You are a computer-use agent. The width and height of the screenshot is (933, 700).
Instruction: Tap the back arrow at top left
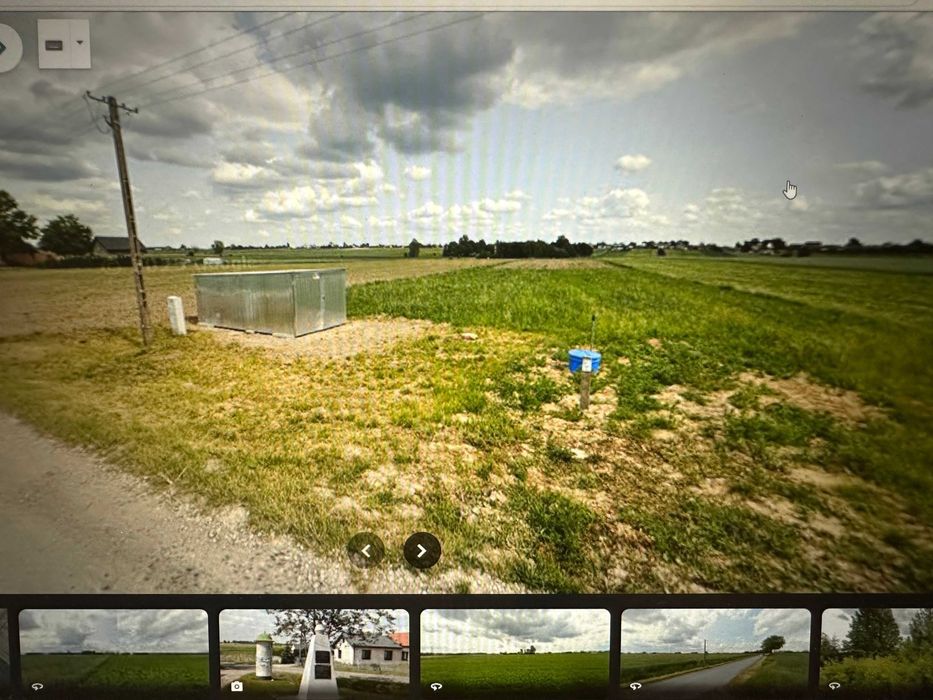(x=6, y=46)
